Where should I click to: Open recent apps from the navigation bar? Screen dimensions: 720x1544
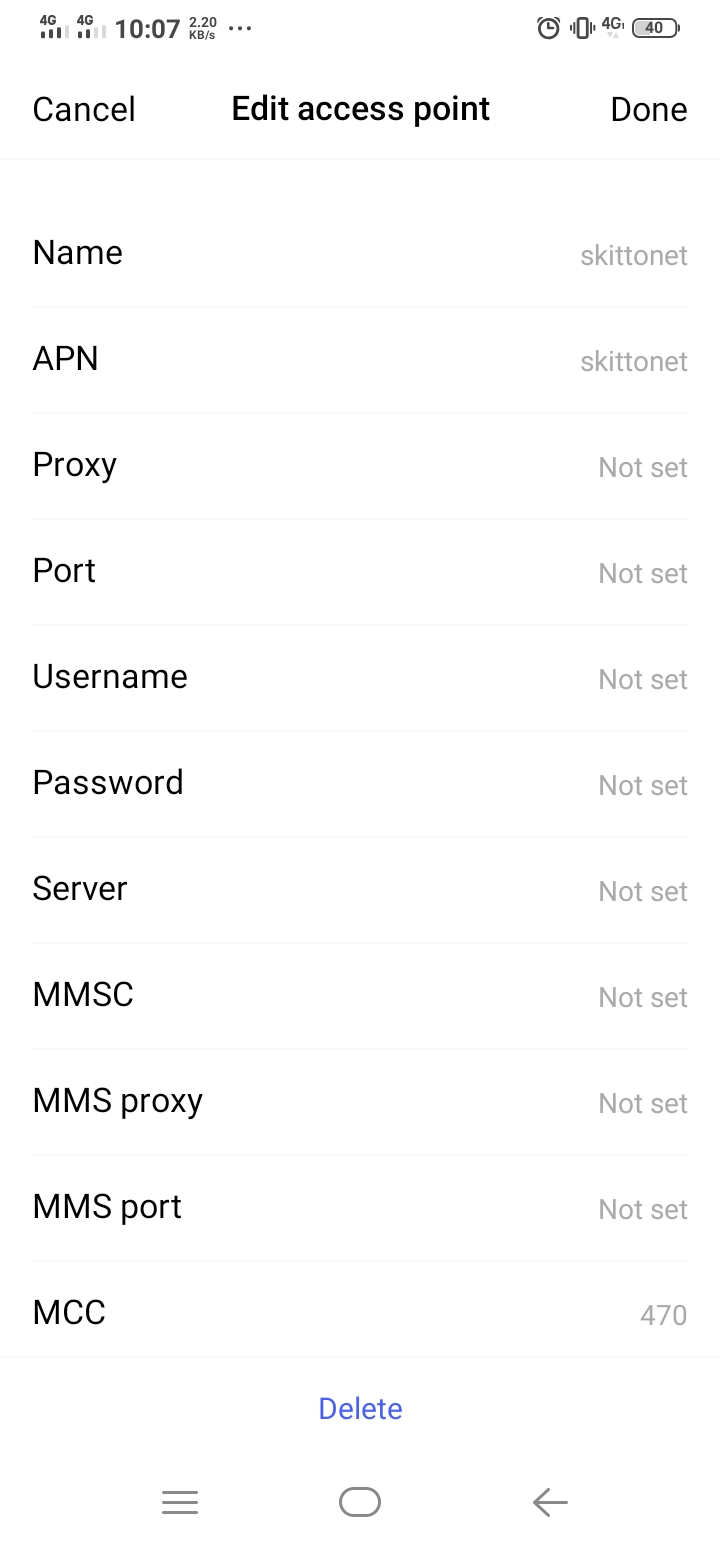[x=180, y=1502]
